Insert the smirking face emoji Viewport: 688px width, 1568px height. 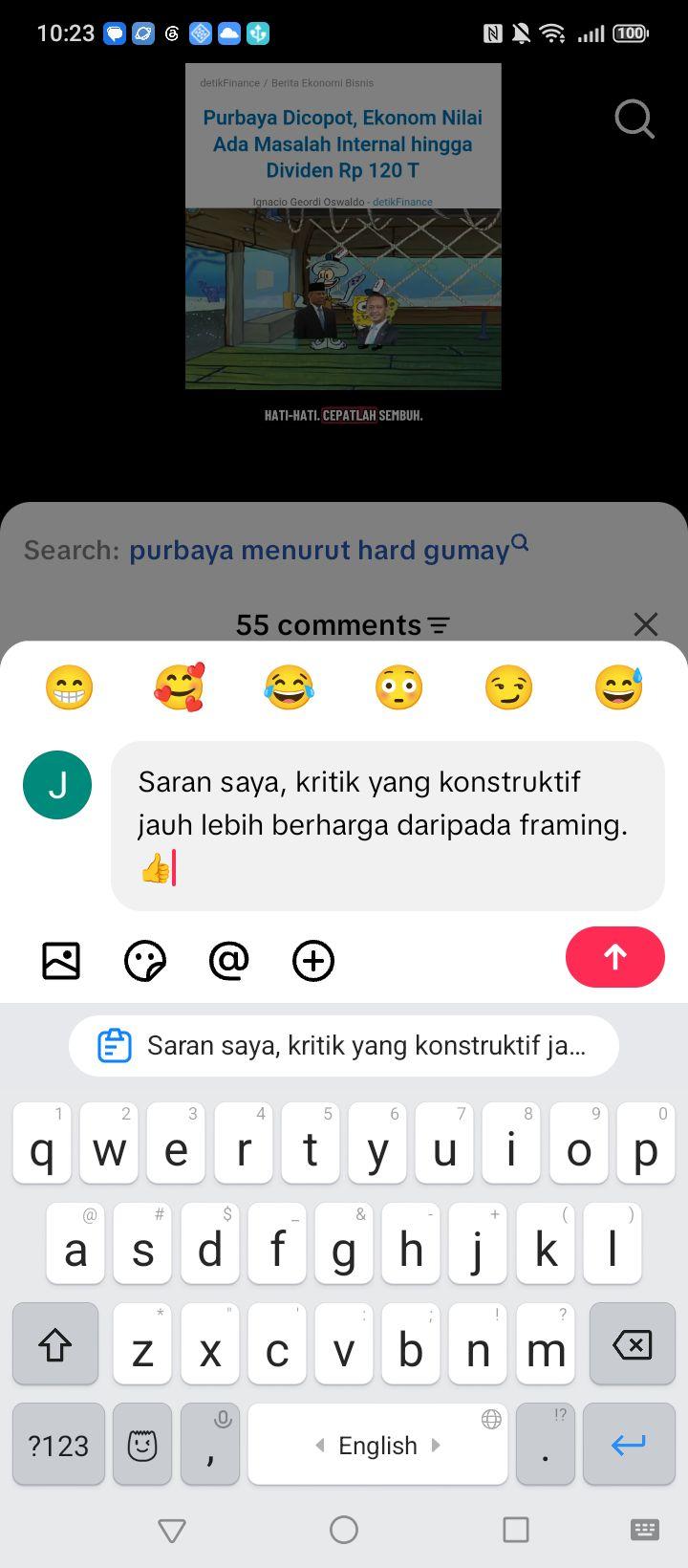point(508,687)
